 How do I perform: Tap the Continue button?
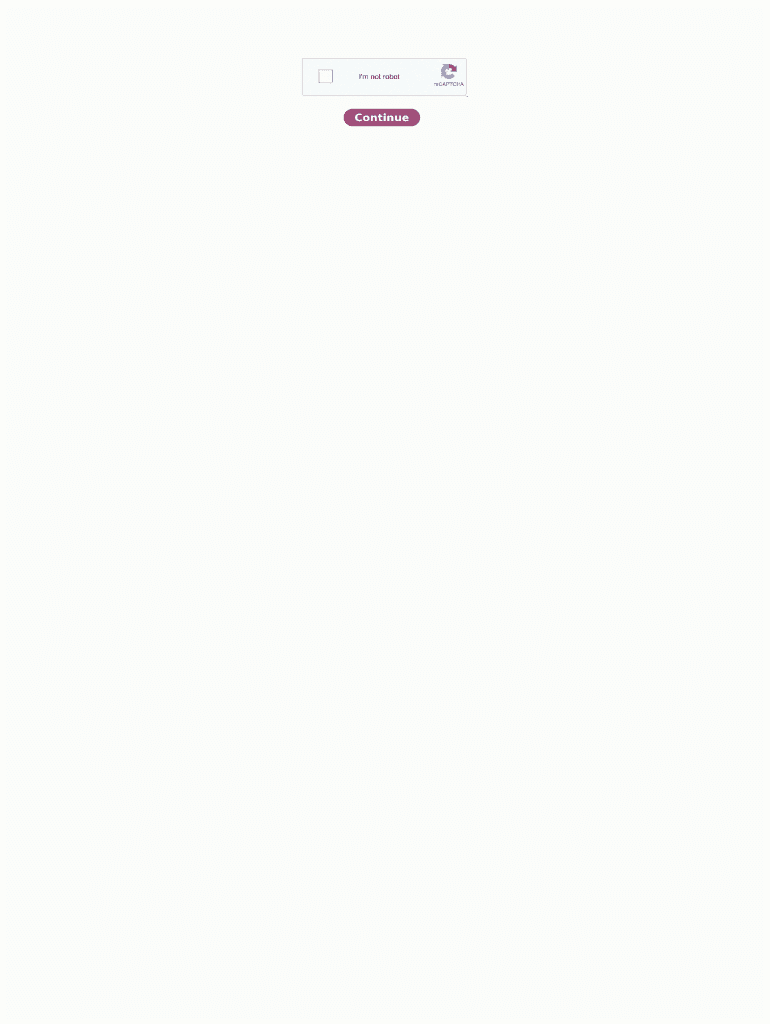click(x=381, y=118)
